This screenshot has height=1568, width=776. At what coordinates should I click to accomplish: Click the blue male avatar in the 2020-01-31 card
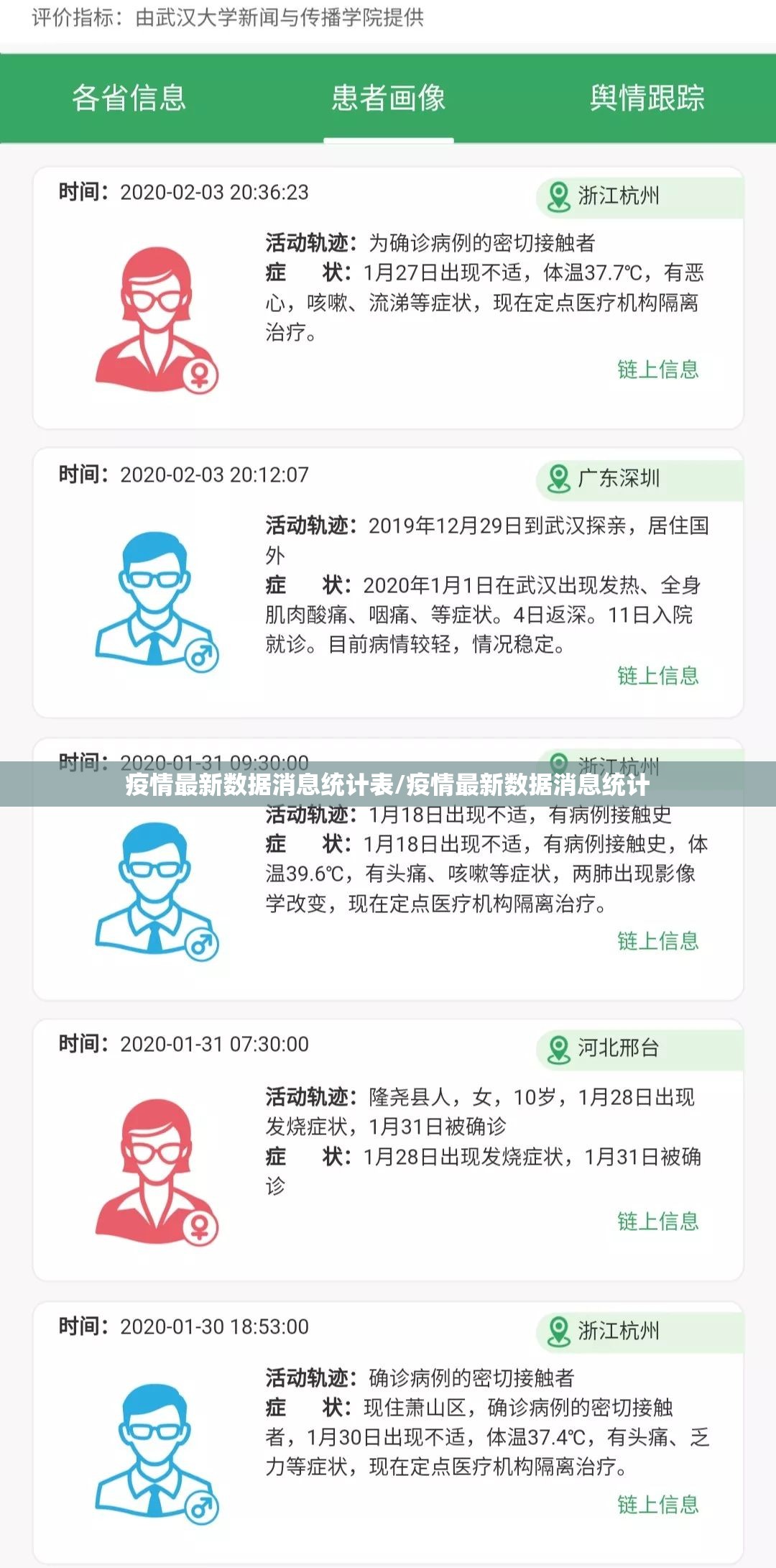click(x=153, y=891)
